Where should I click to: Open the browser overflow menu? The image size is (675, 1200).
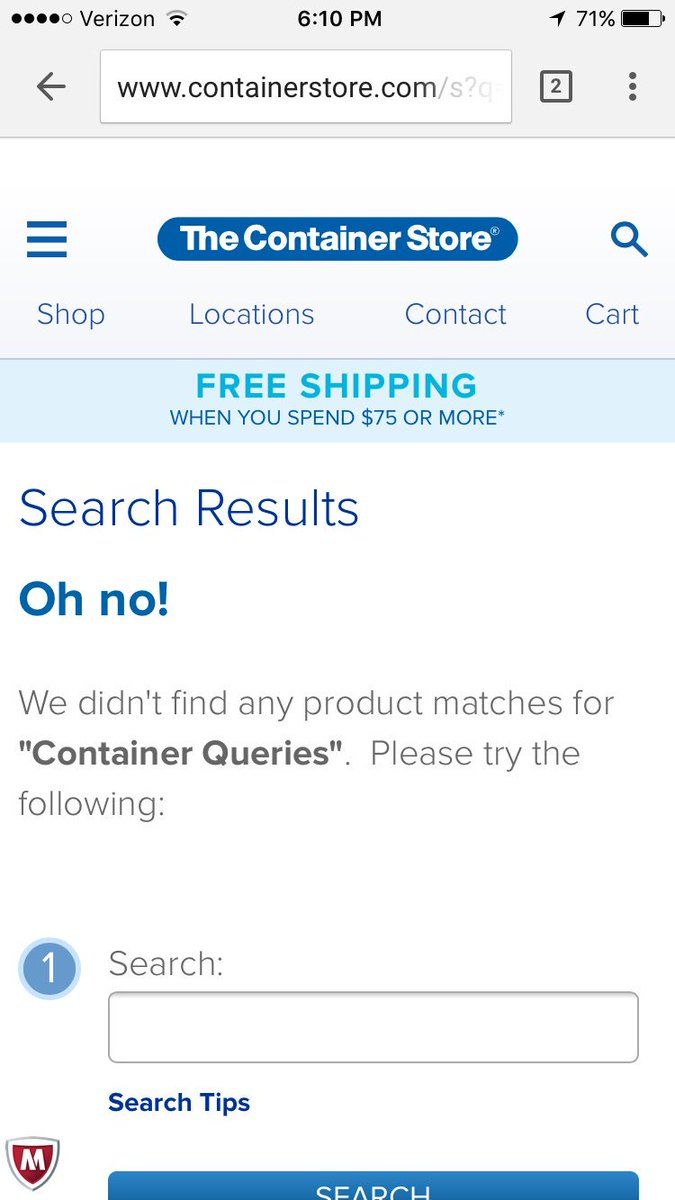click(632, 87)
